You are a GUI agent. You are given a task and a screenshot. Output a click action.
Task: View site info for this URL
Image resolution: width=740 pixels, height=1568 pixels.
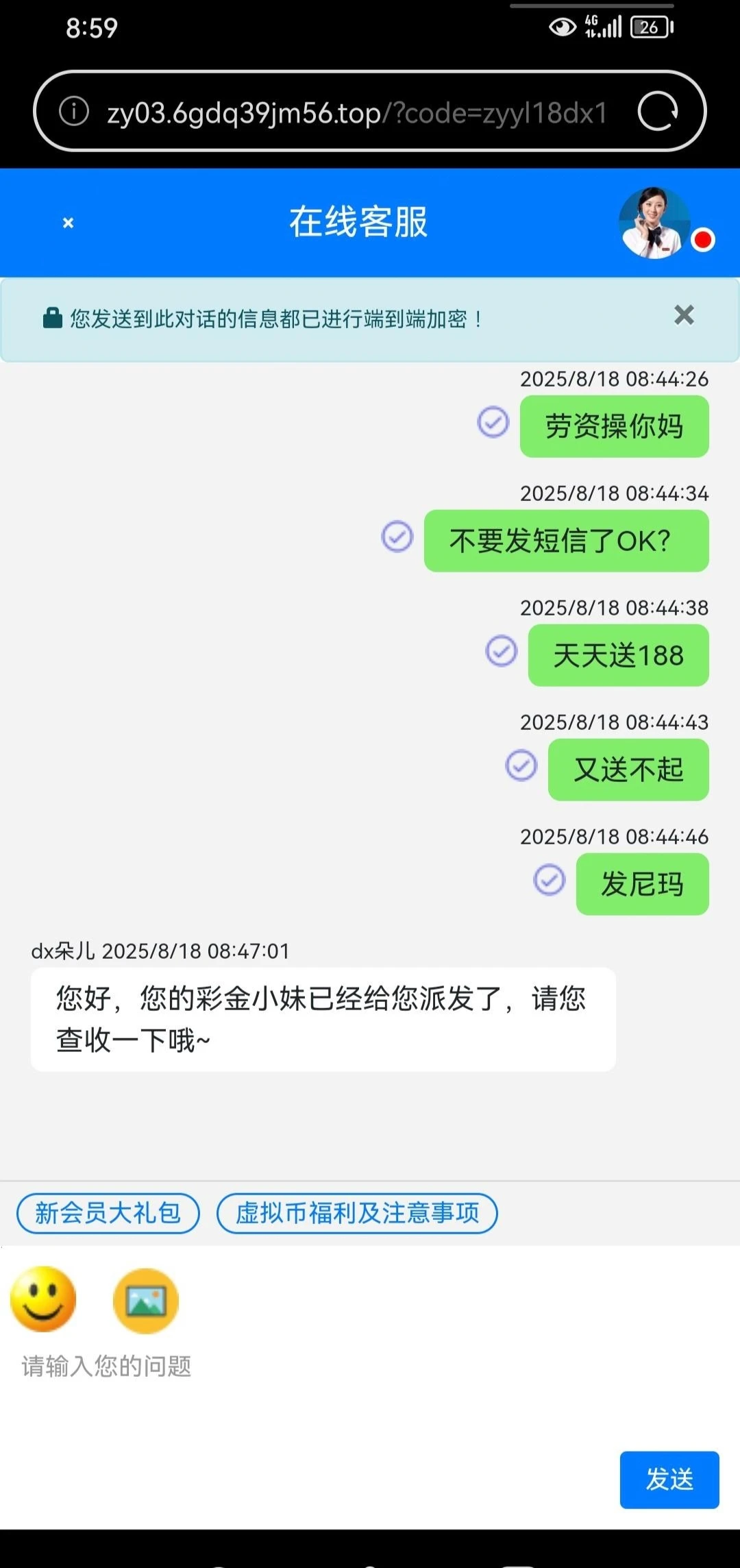point(74,111)
